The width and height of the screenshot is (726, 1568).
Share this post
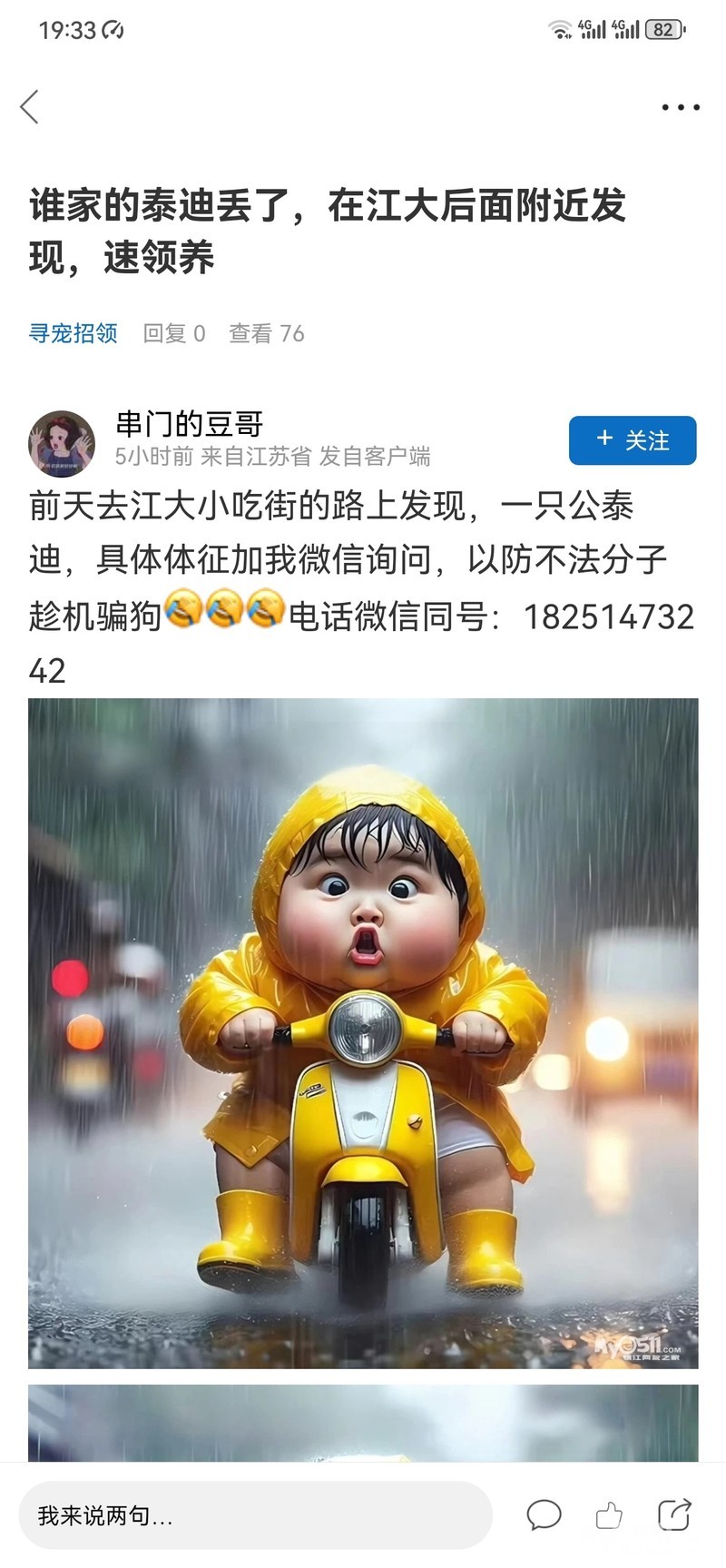click(674, 1514)
